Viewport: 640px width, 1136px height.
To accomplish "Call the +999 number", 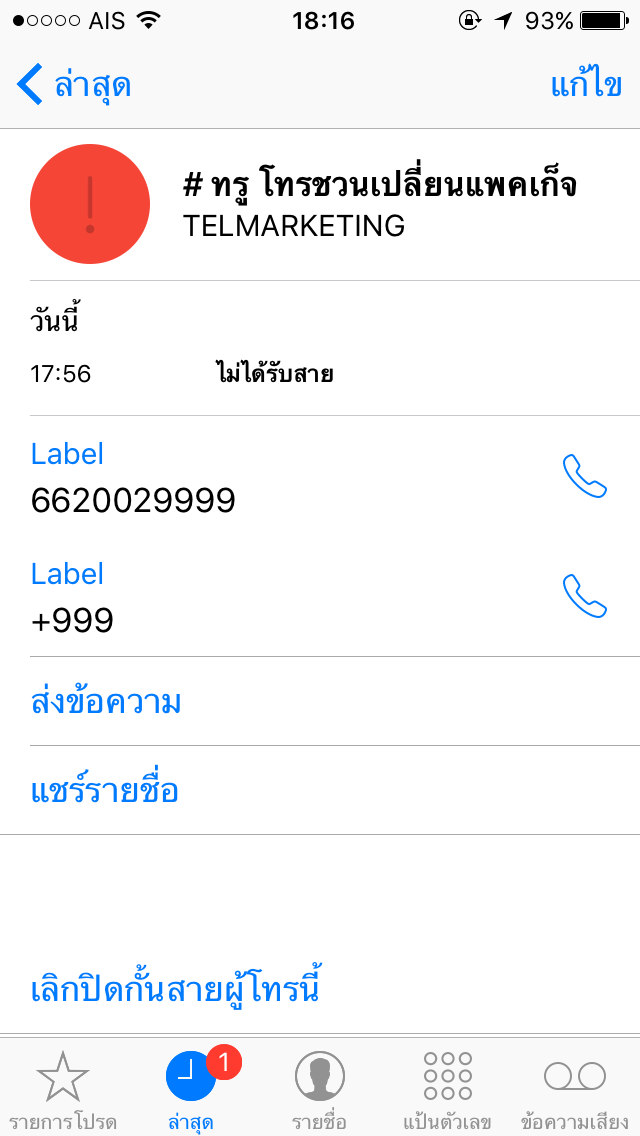I will point(585,596).
